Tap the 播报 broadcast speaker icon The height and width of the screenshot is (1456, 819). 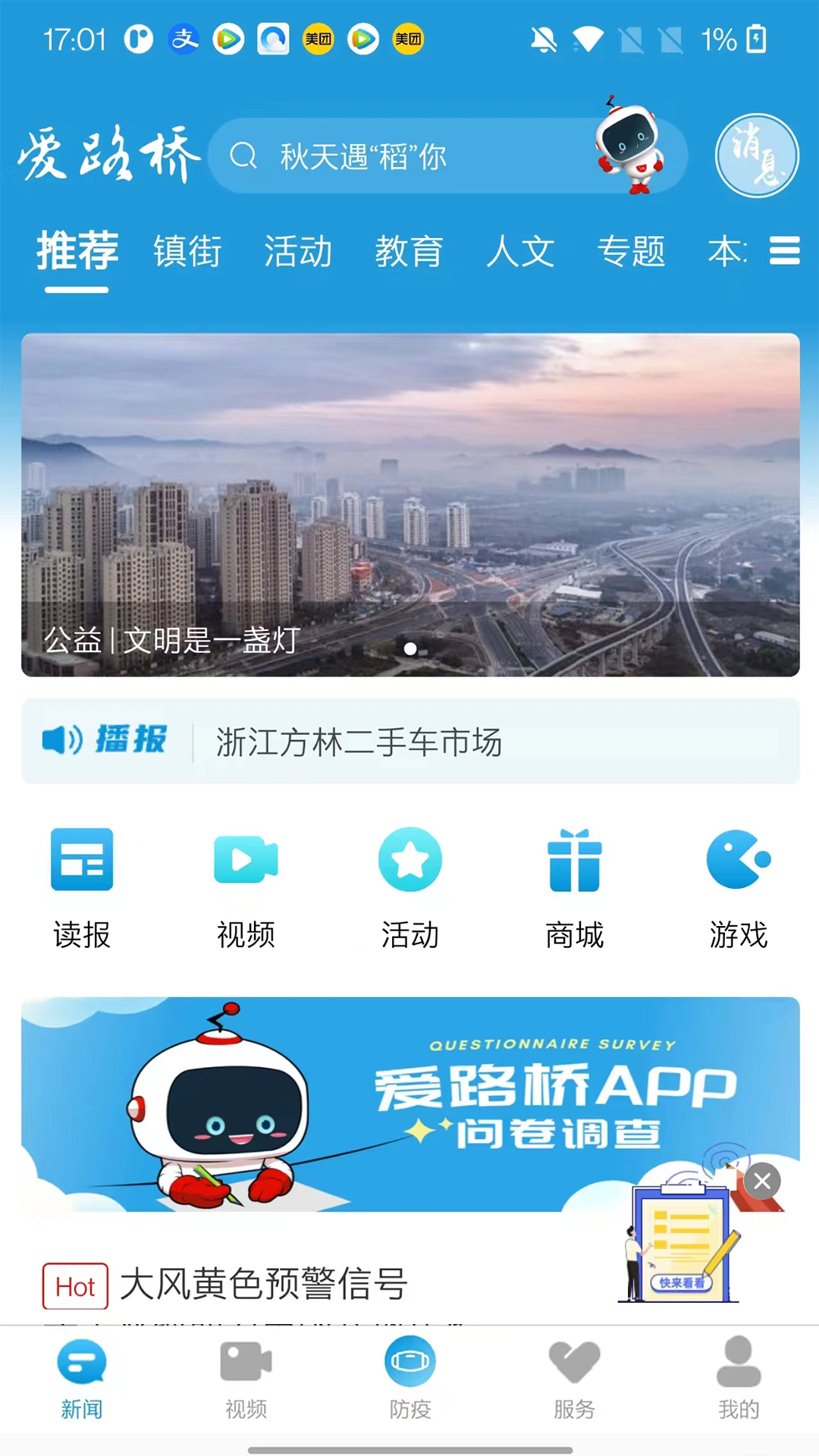click(61, 739)
